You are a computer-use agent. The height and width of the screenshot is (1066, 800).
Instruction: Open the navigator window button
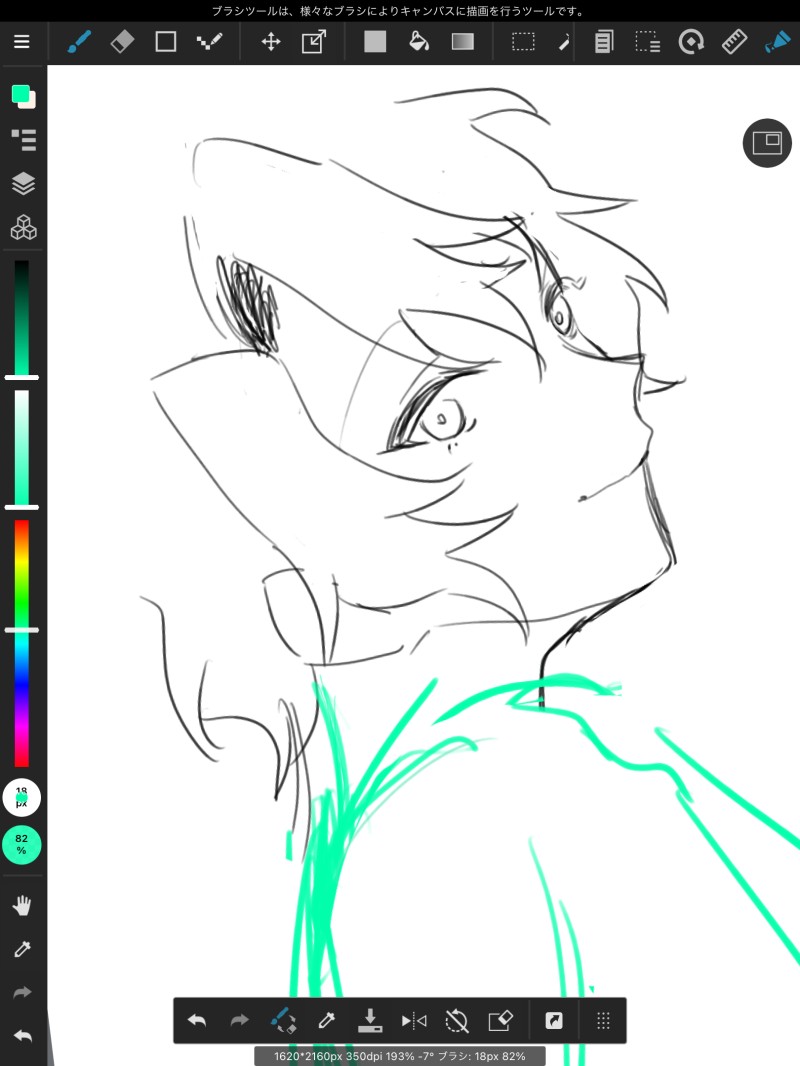[767, 142]
